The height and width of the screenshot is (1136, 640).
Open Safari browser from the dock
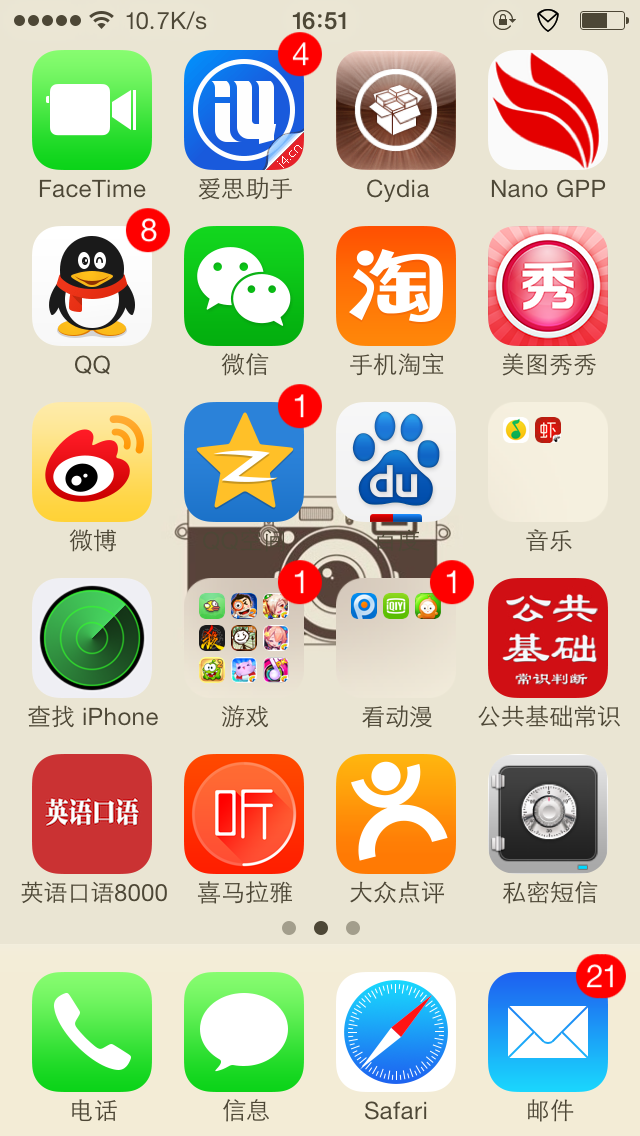click(x=396, y=1032)
